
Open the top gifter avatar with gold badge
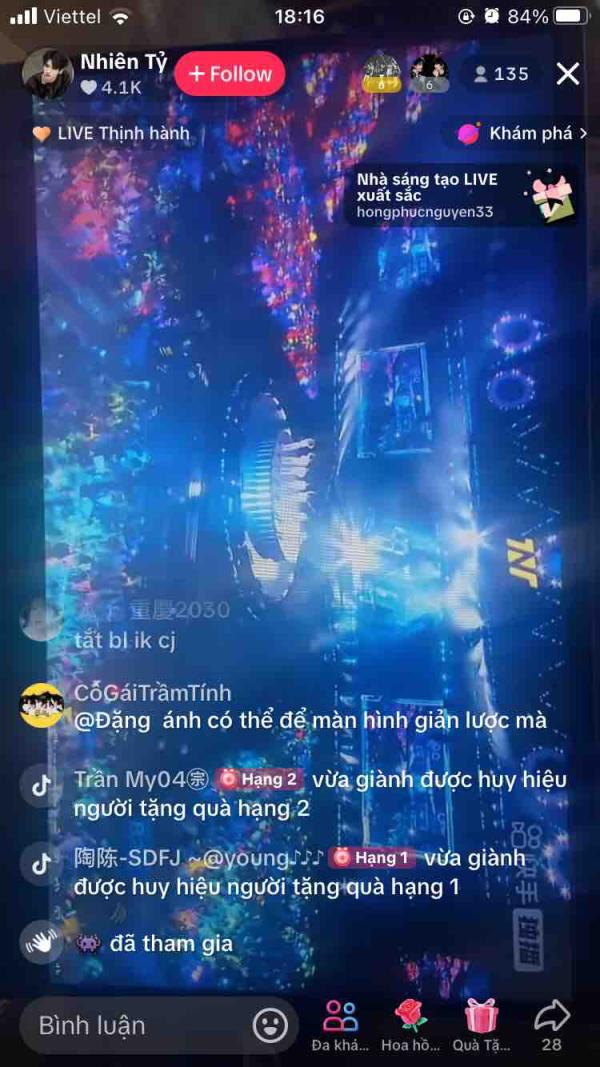[382, 73]
